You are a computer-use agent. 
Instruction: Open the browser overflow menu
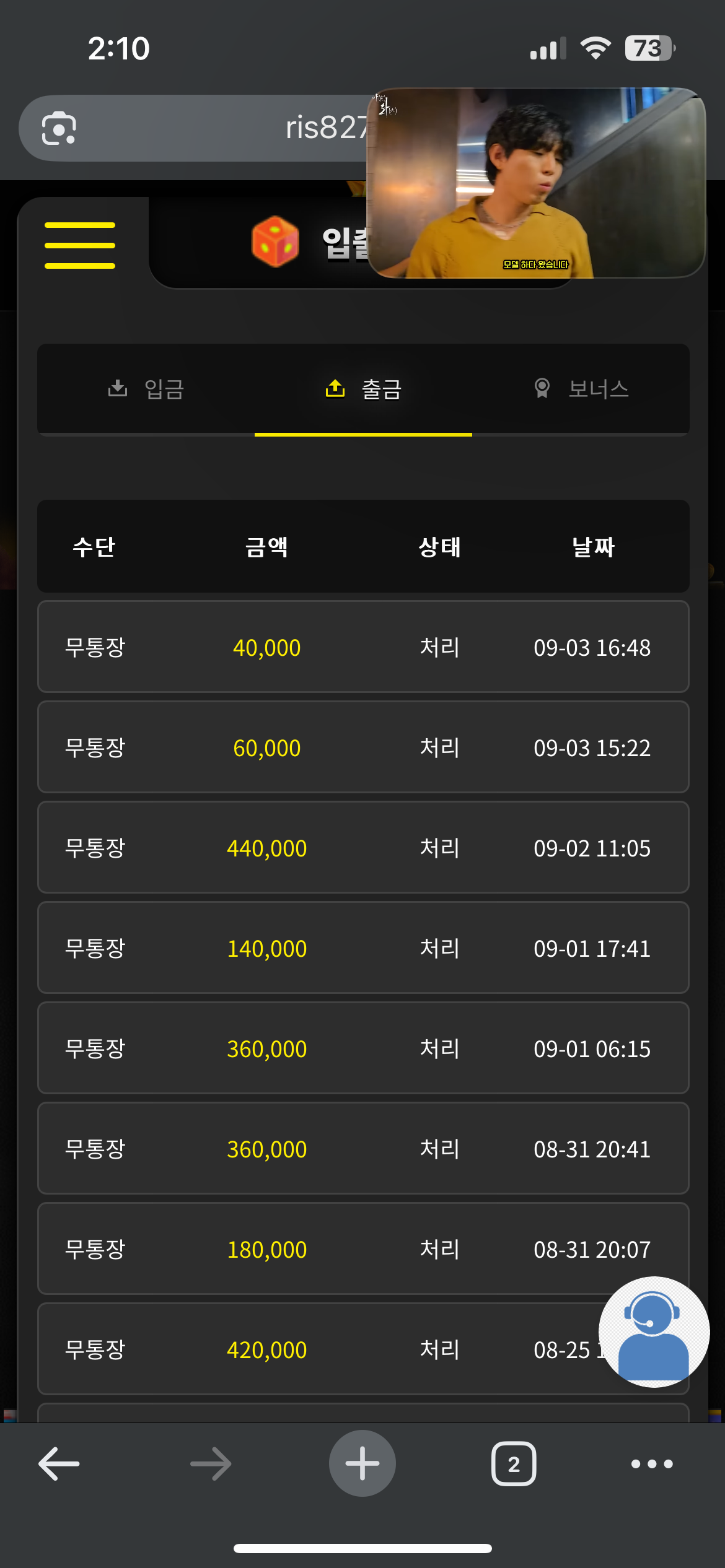tap(652, 1464)
